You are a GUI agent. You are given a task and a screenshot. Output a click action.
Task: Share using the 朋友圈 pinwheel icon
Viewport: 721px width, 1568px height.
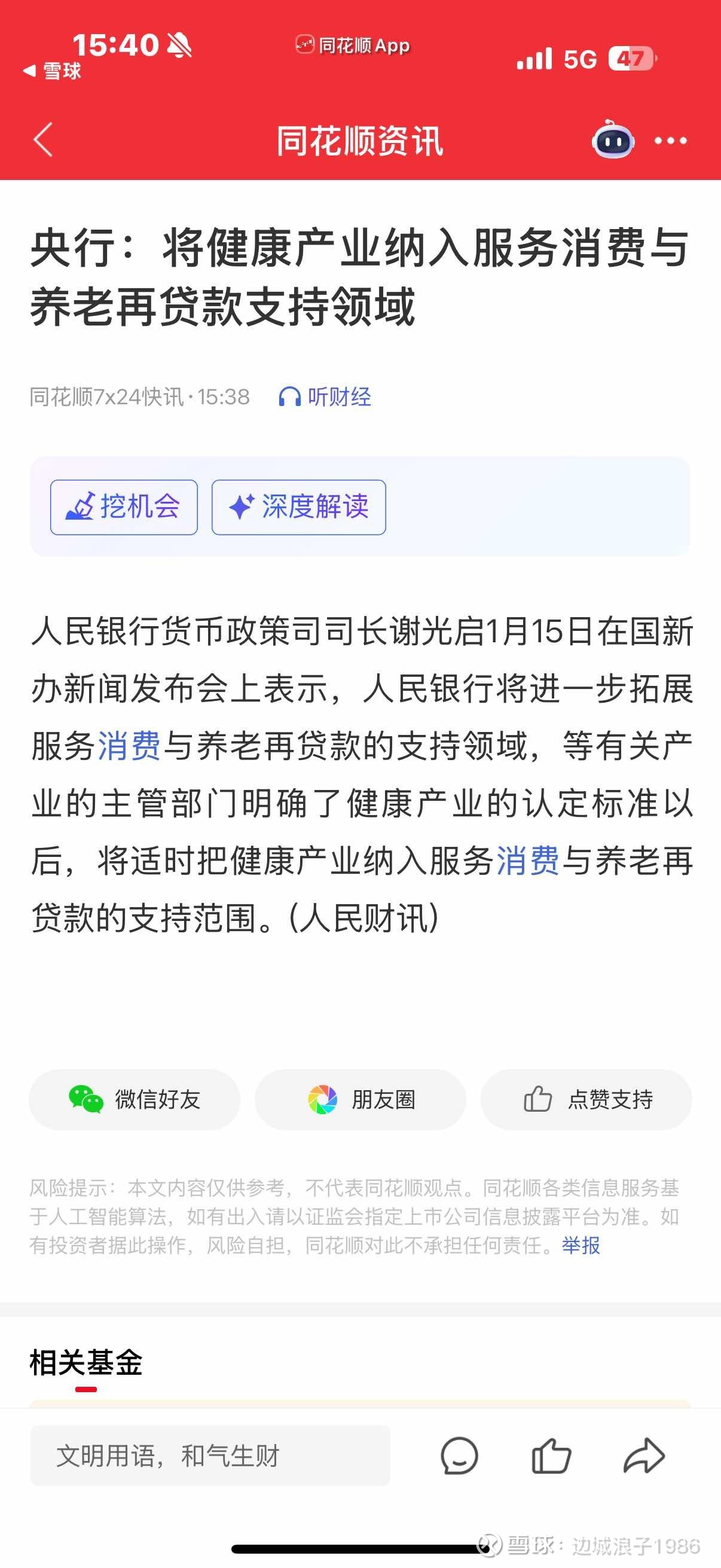324,1099
